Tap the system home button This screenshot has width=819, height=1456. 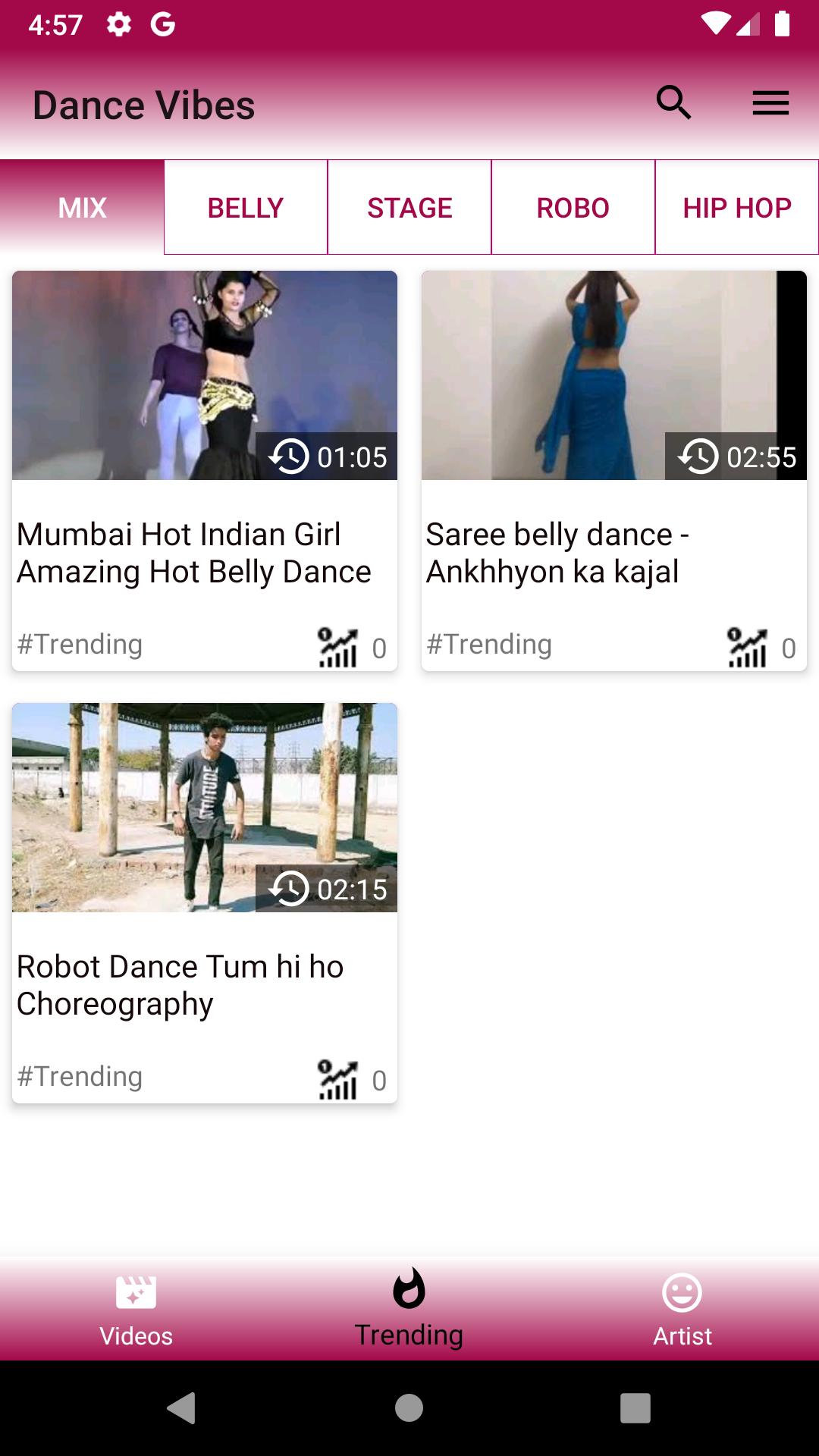[x=409, y=1408]
